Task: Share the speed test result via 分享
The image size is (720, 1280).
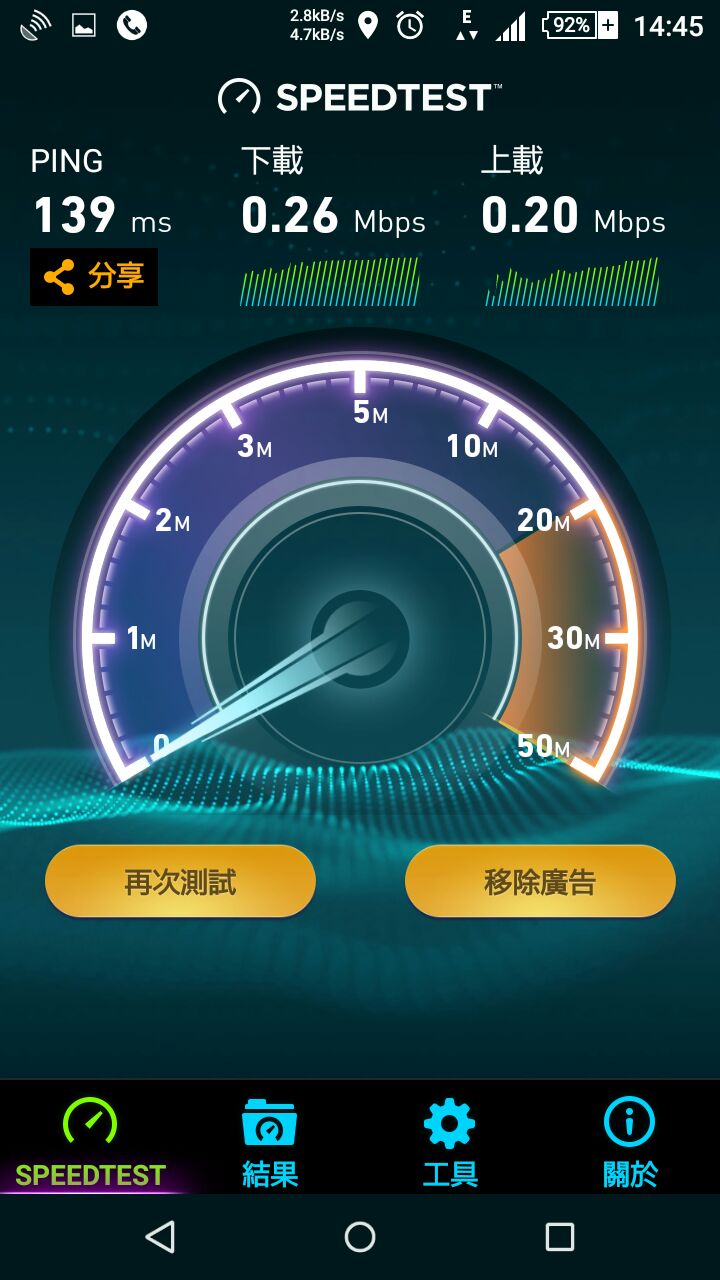Action: pos(94,277)
